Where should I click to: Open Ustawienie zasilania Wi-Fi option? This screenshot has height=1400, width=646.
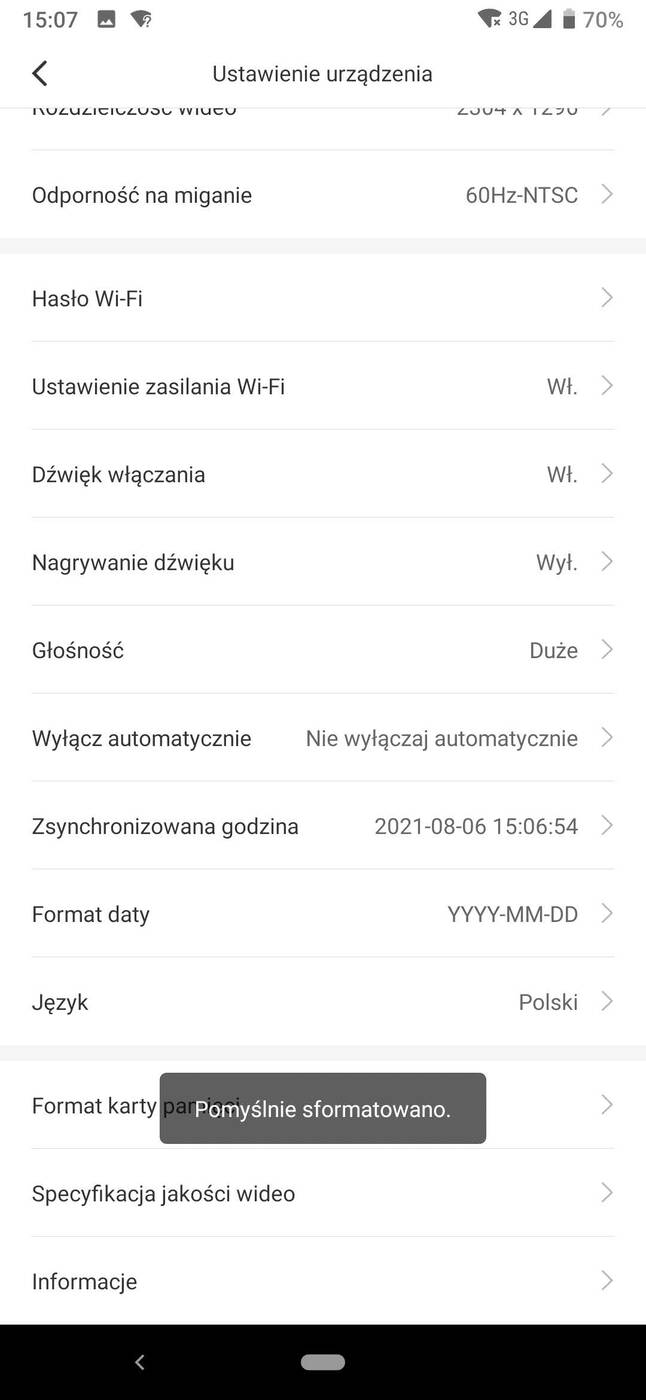click(x=323, y=386)
